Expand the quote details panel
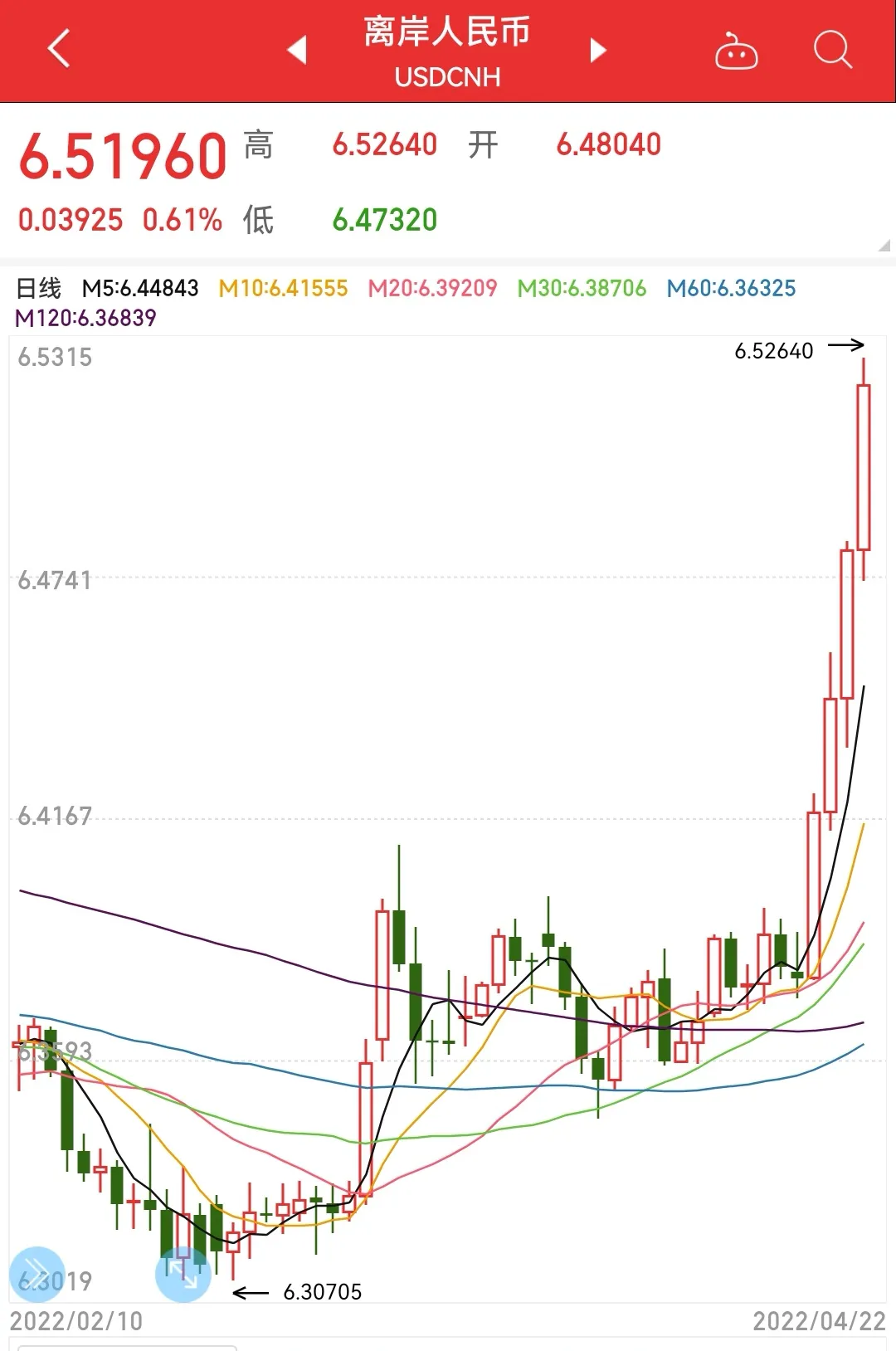Screen dimensions: 896x1351 point(884,245)
